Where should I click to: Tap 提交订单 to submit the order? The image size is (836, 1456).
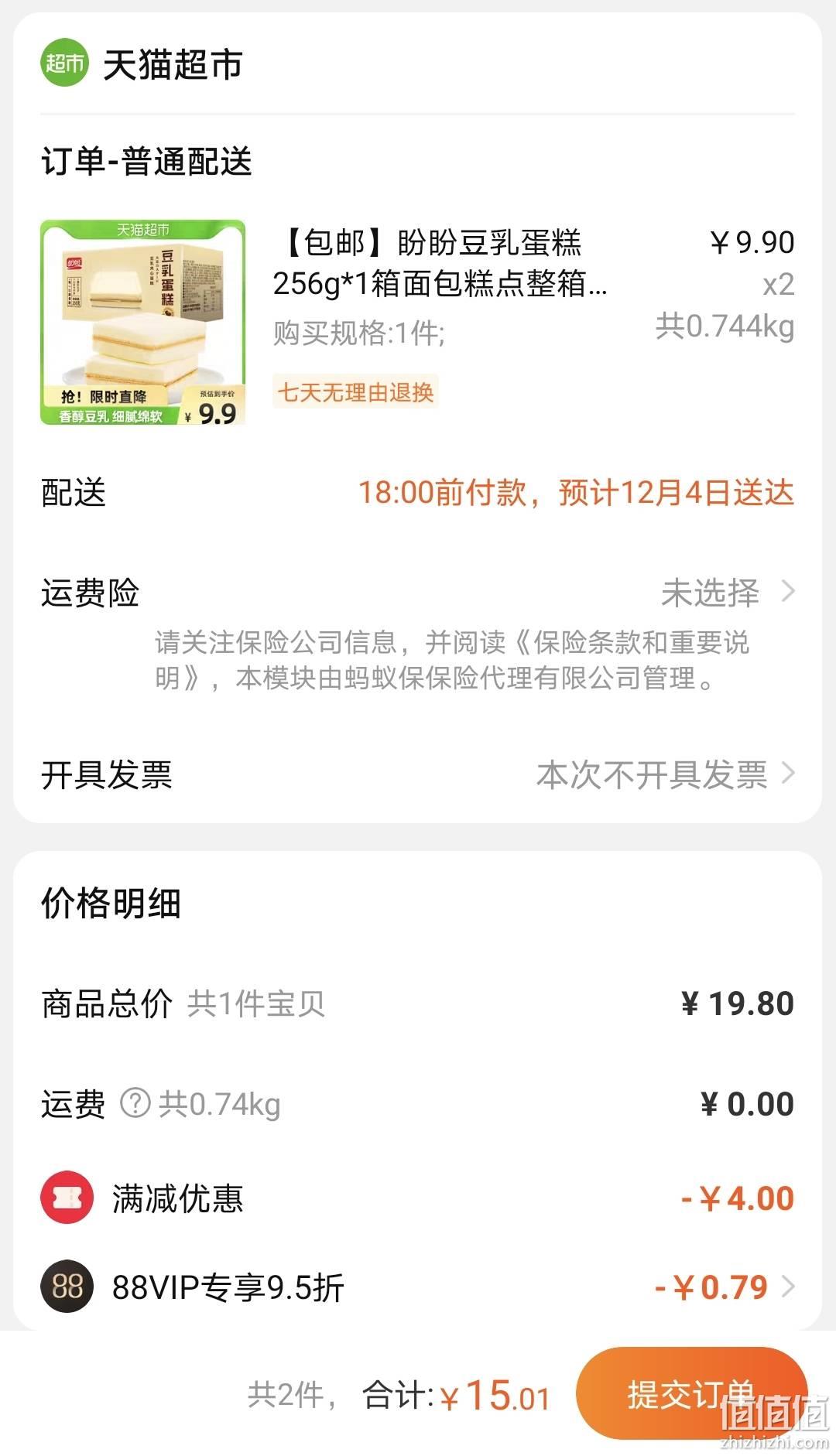(x=690, y=1394)
